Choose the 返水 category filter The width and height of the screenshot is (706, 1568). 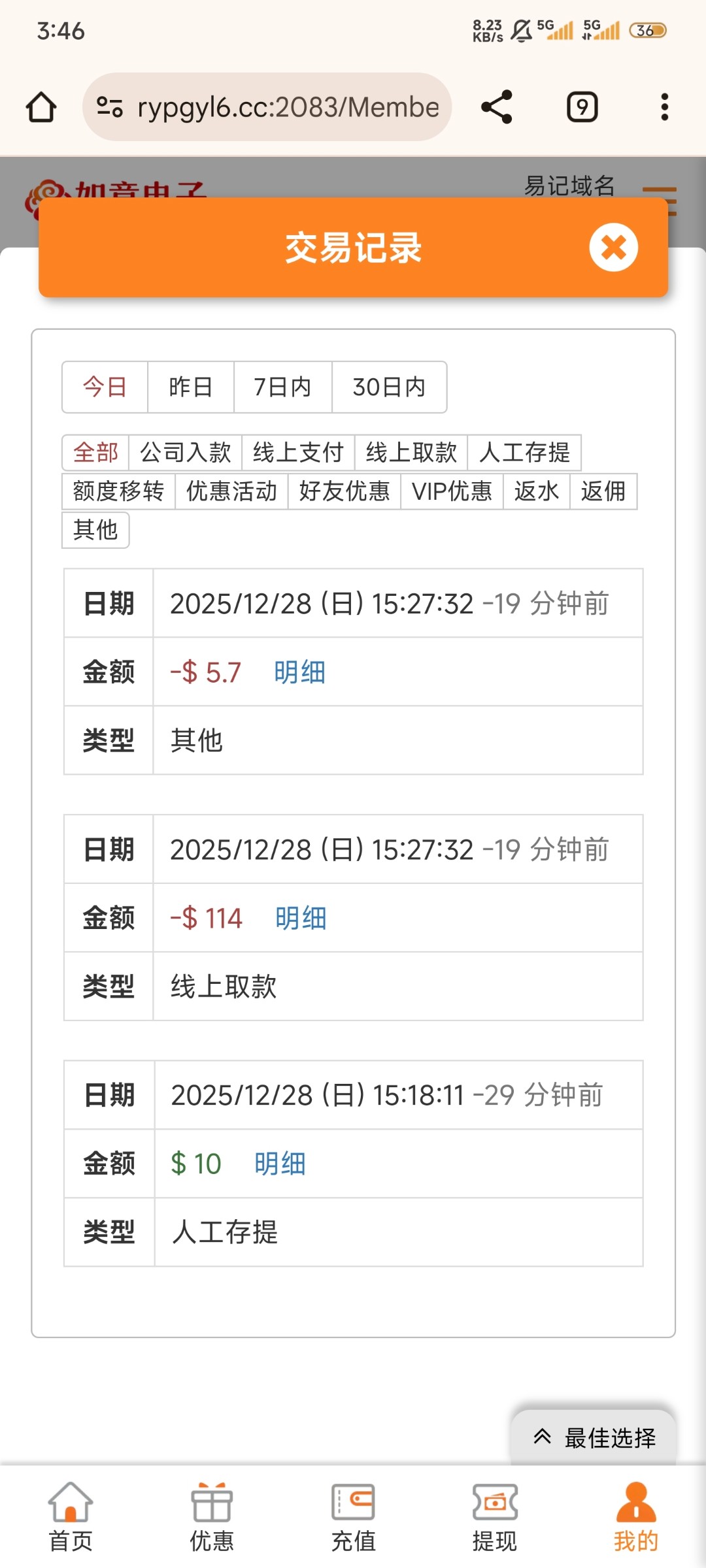[x=536, y=491]
